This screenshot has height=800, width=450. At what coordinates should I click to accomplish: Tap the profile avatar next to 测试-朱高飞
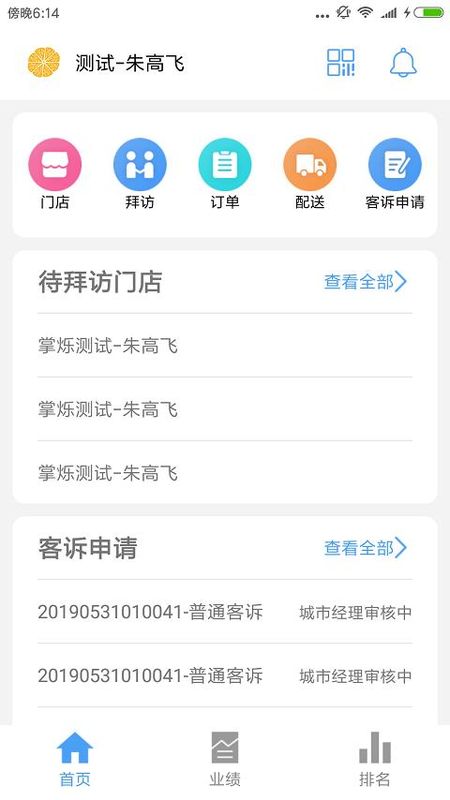click(x=43, y=63)
